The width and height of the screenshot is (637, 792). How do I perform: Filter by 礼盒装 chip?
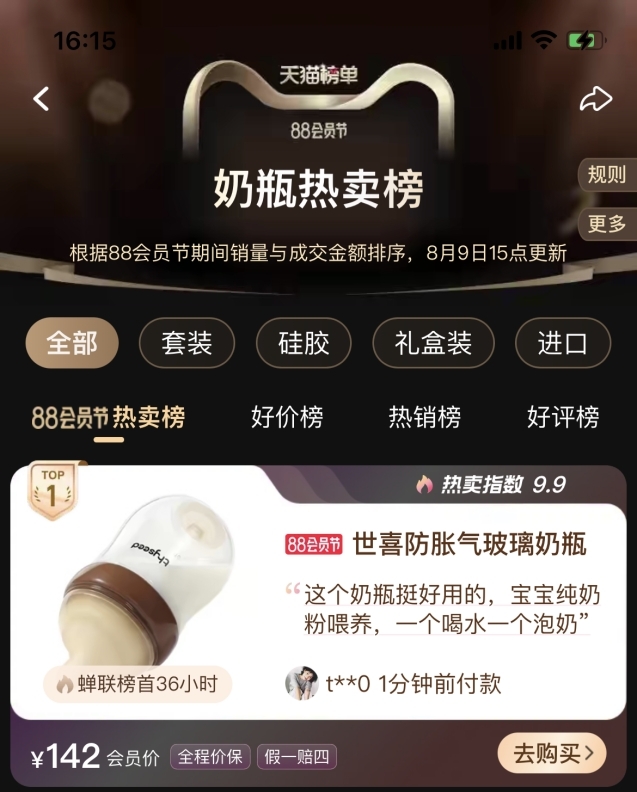click(x=434, y=343)
